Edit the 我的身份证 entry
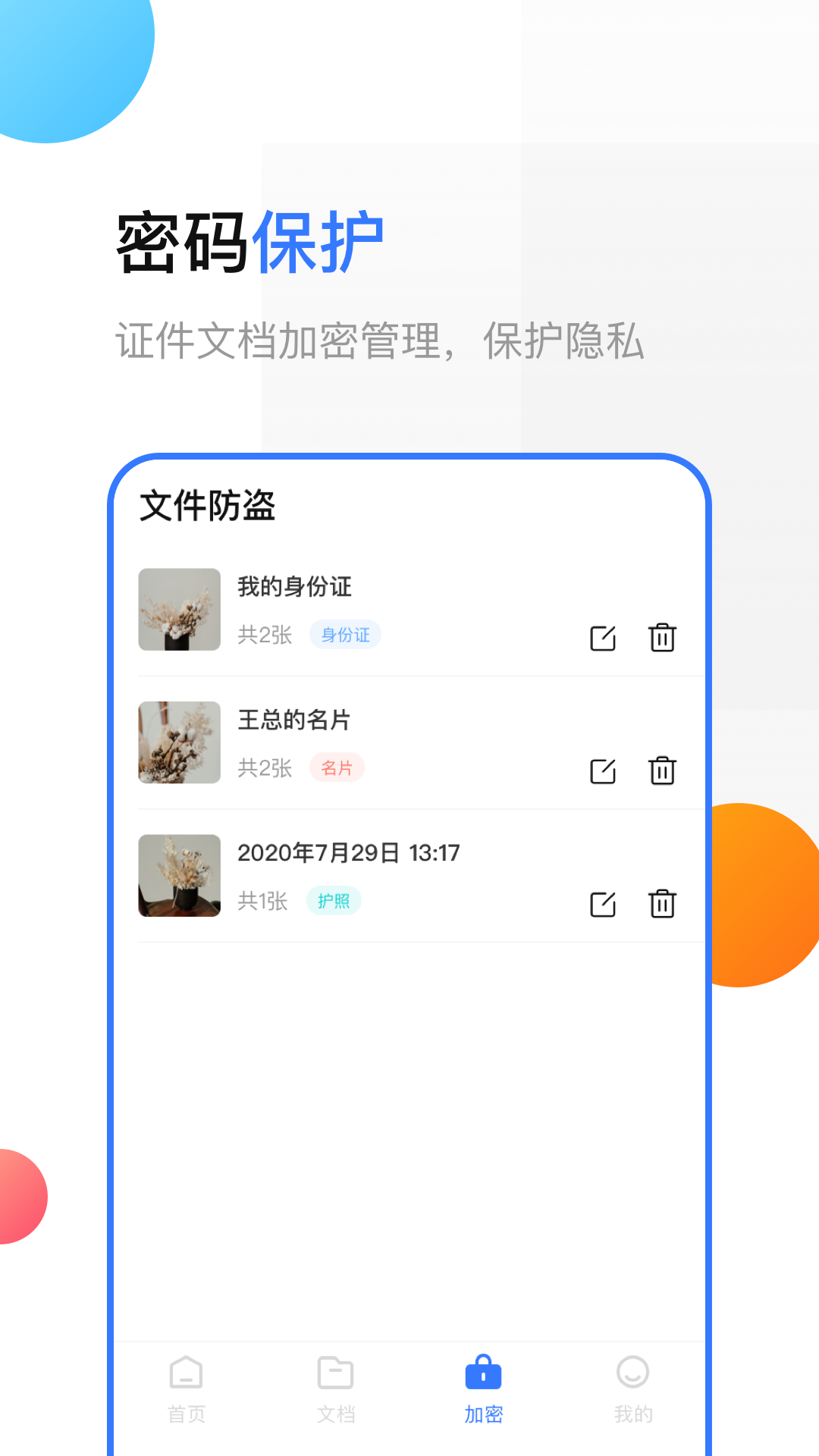The width and height of the screenshot is (819, 1456). click(x=603, y=638)
